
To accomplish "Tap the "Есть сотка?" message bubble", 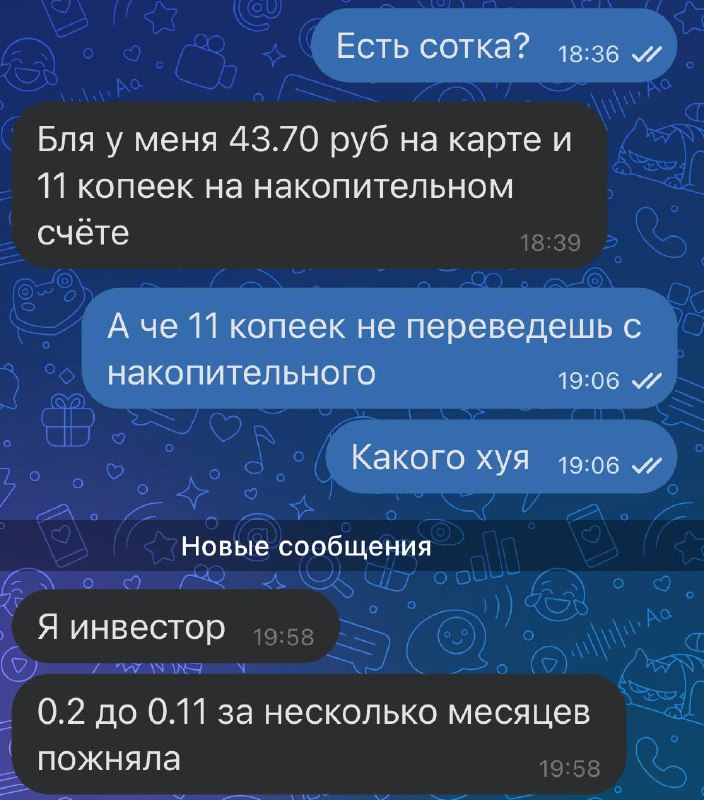I will 494,46.
